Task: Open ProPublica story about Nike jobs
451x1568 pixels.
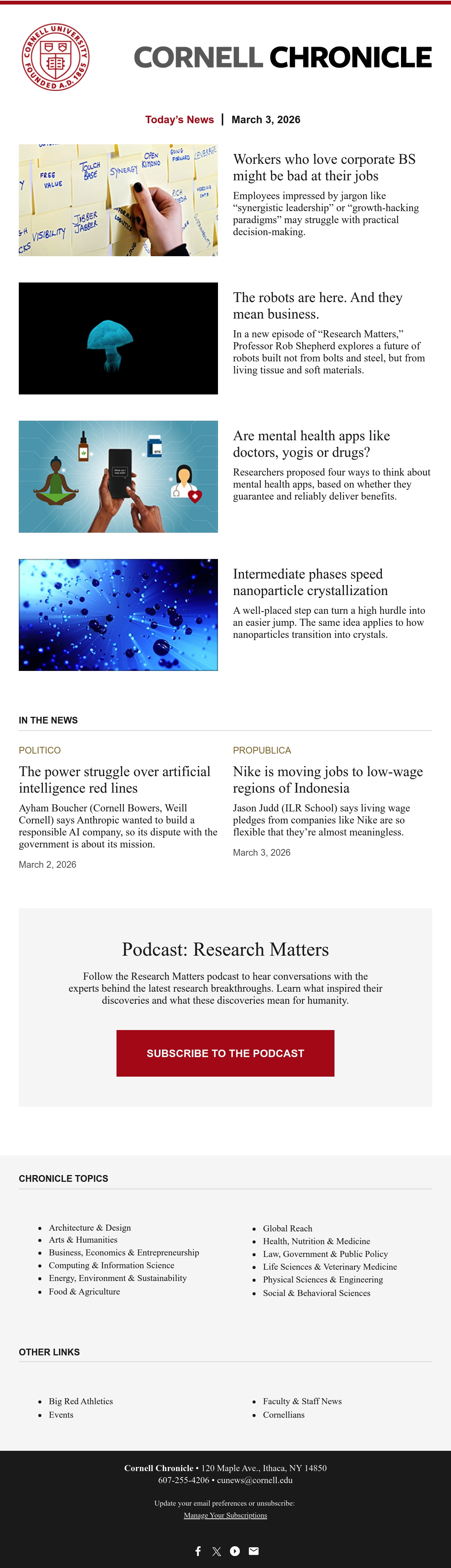Action: pos(327,780)
